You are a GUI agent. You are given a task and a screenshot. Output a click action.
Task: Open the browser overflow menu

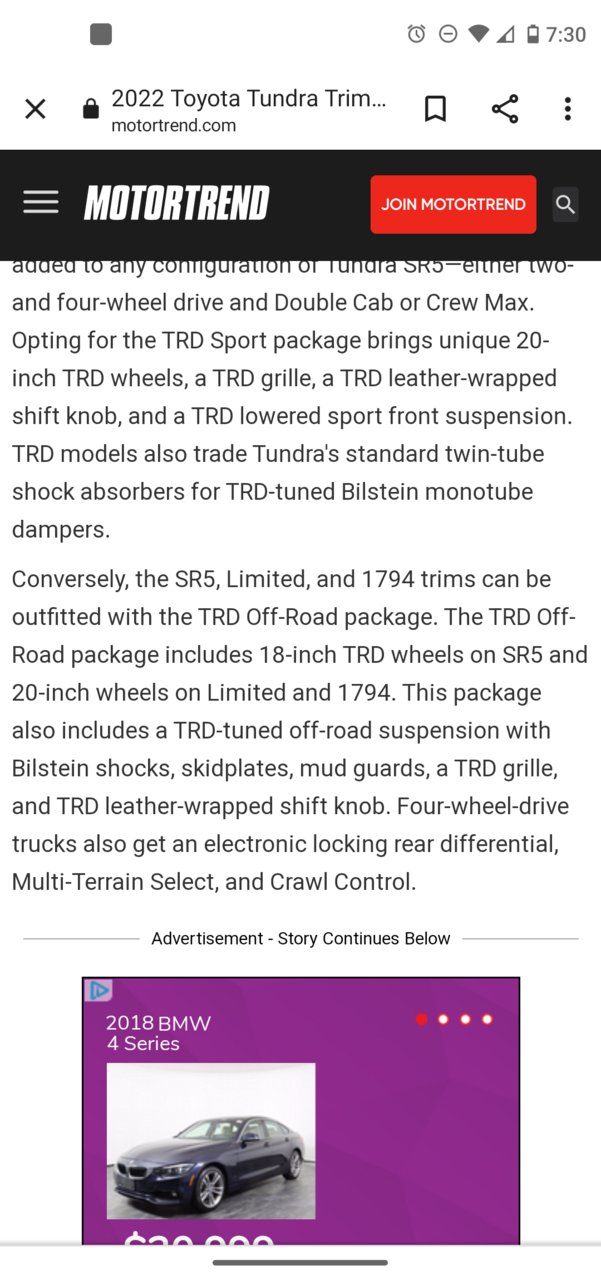tap(567, 109)
